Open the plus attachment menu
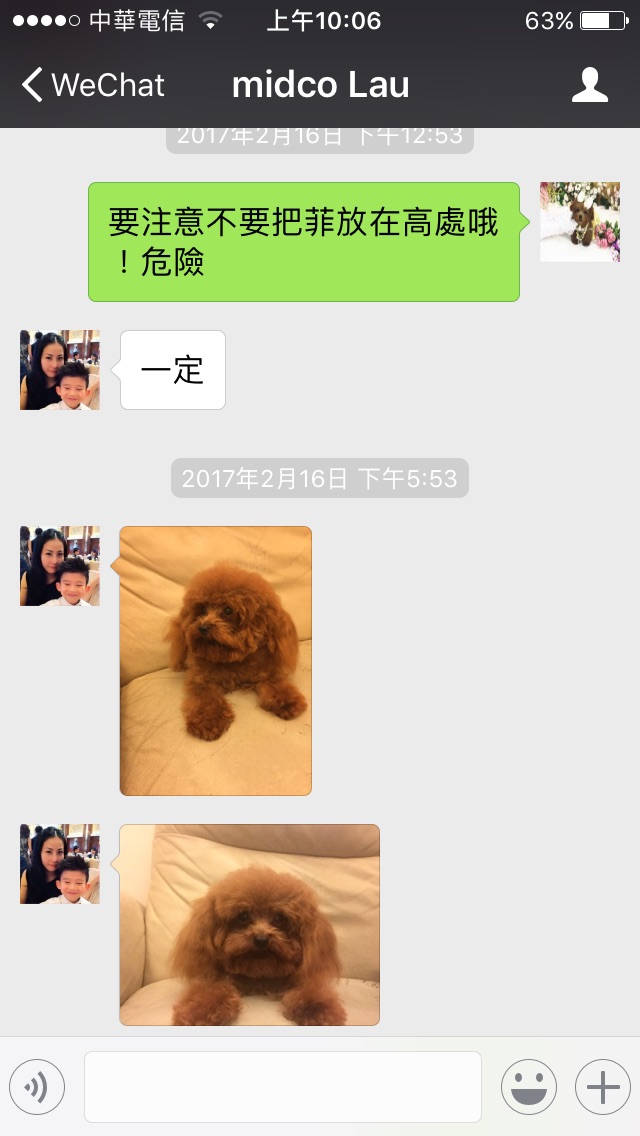Screen dimensions: 640x1136 (x=603, y=1087)
